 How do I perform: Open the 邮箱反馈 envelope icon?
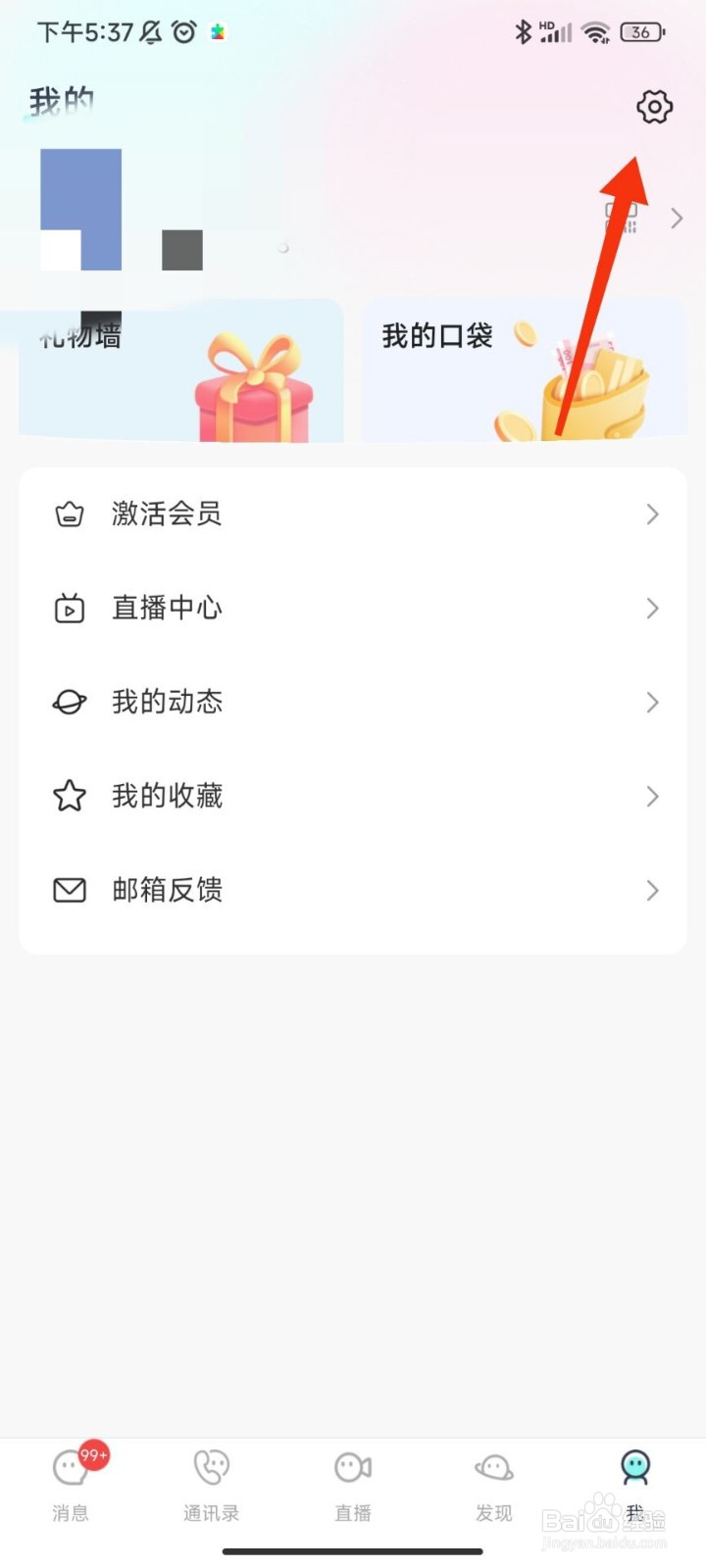coord(69,890)
